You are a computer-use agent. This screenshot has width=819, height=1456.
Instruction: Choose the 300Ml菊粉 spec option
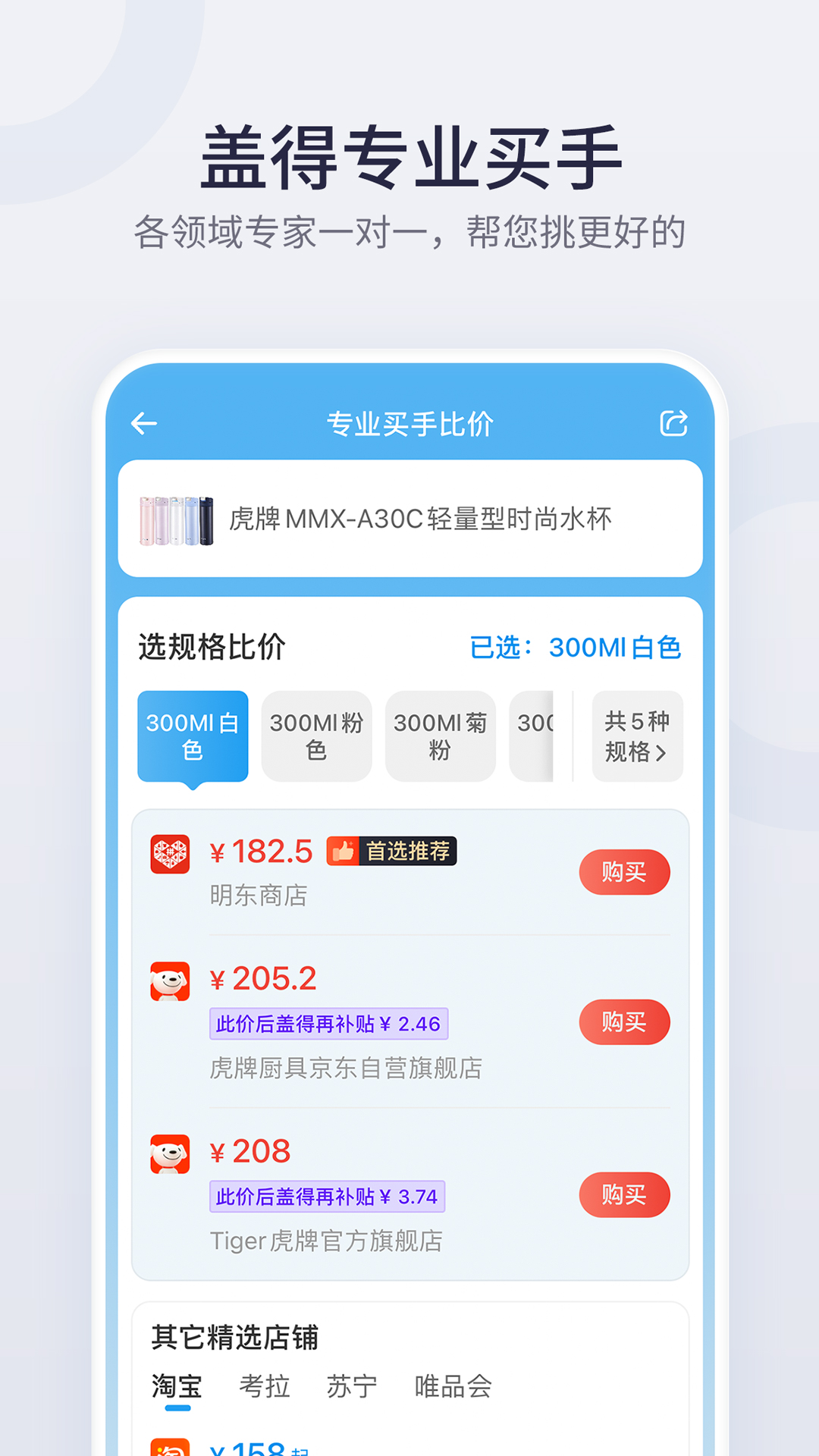440,735
